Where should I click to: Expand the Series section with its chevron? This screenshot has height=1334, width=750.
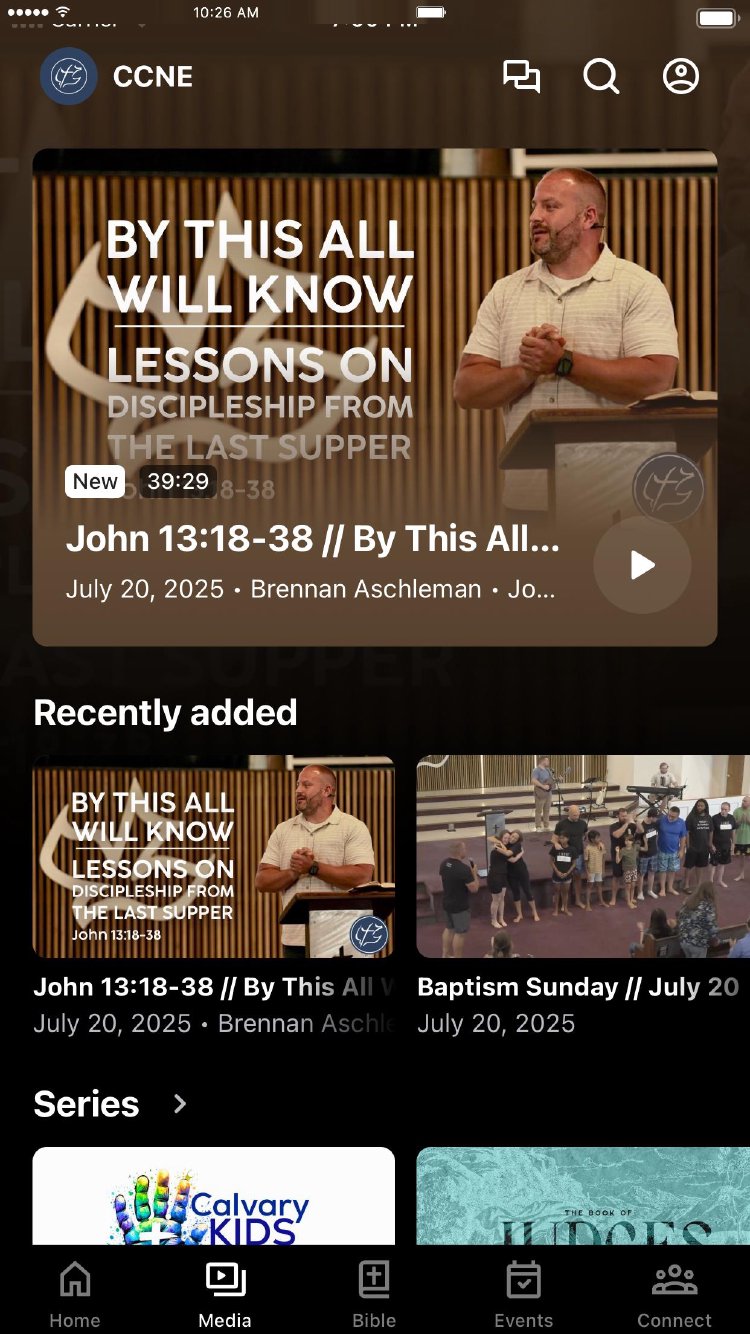[x=180, y=1104]
